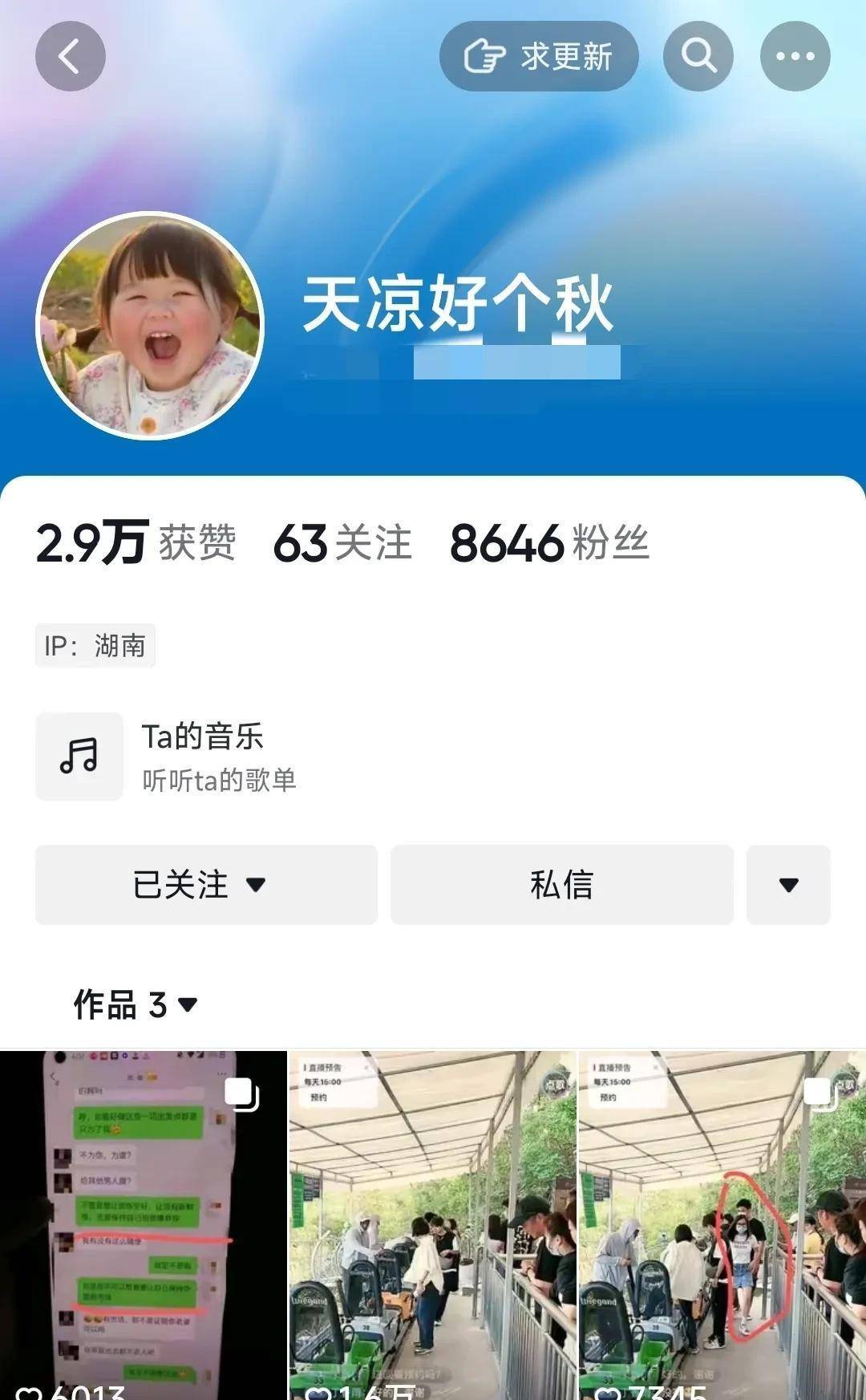View the profile avatar photo
Screen dimensions: 866x1400
click(x=151, y=325)
